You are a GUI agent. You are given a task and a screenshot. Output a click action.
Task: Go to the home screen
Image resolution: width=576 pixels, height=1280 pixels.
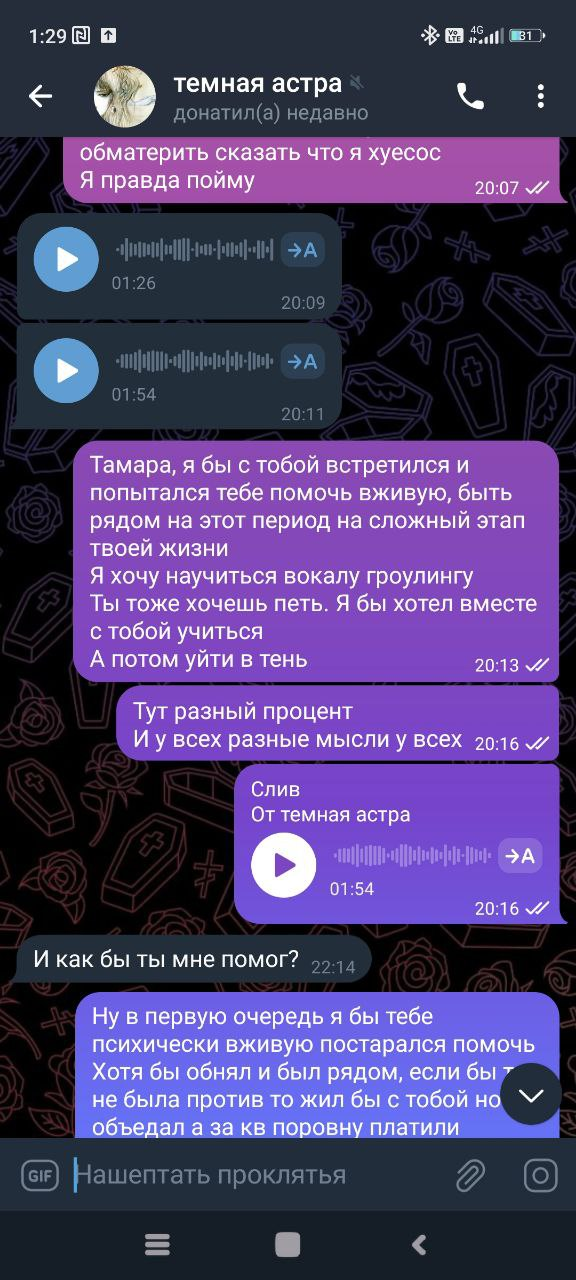coord(288,1244)
